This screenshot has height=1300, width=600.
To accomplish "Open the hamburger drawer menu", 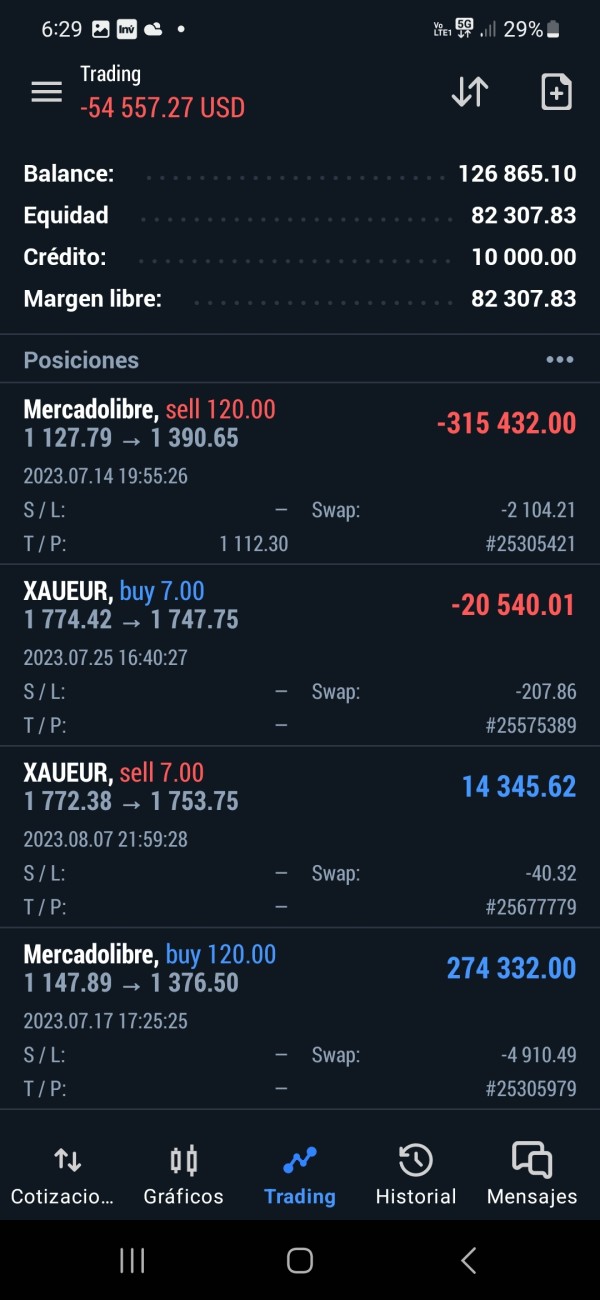I will 46,92.
